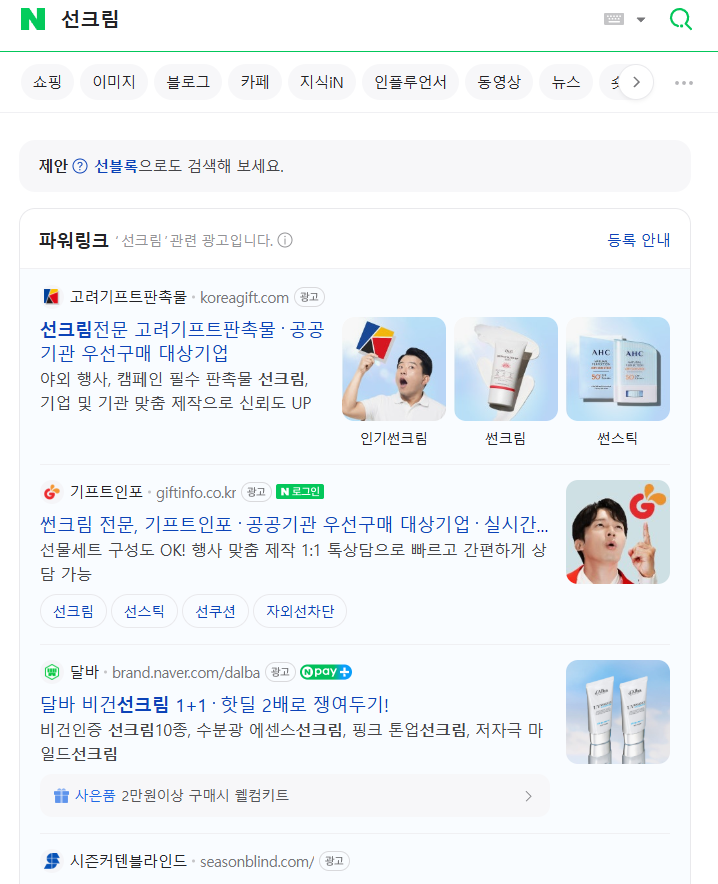
Task: Switch to the 이미지 tab
Action: [x=114, y=82]
